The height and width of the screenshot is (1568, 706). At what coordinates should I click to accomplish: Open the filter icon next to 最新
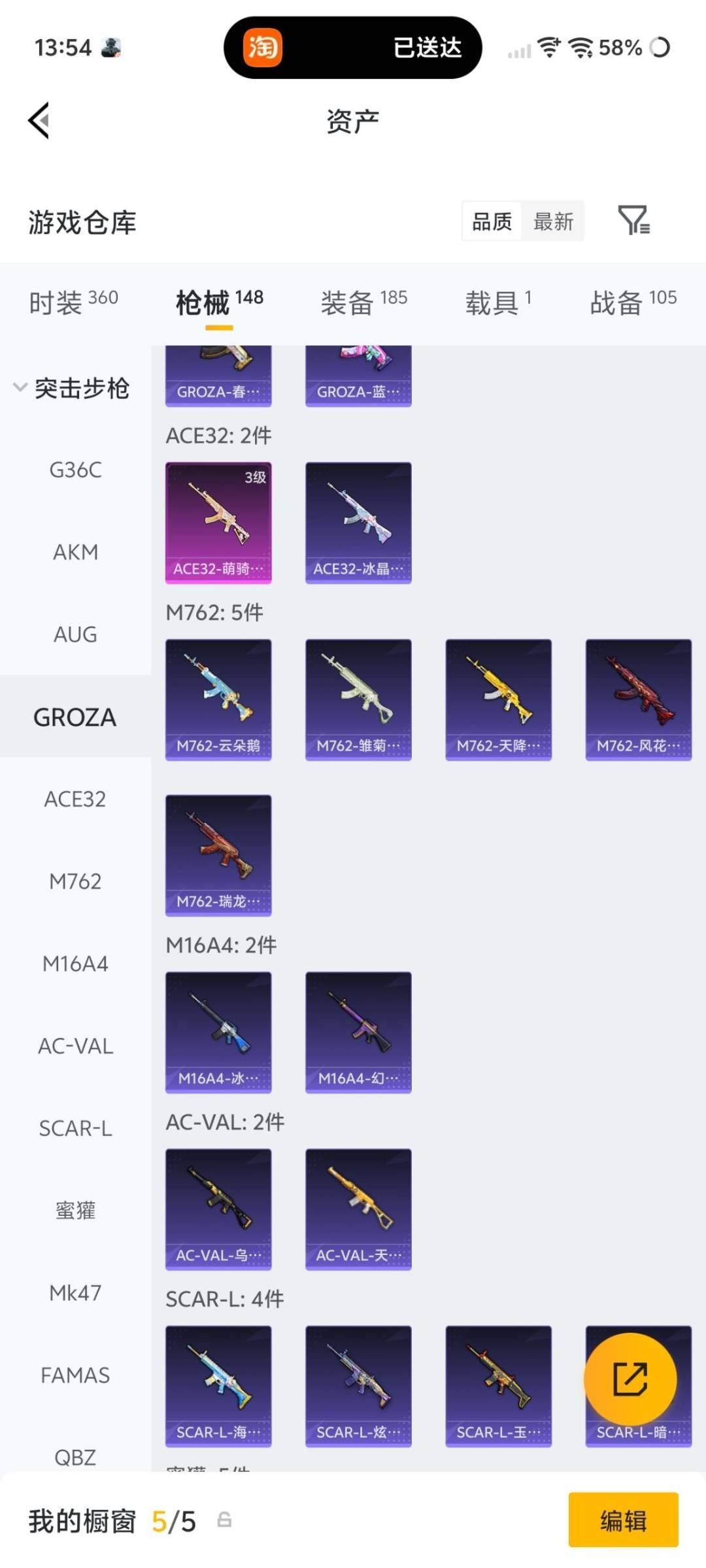633,220
